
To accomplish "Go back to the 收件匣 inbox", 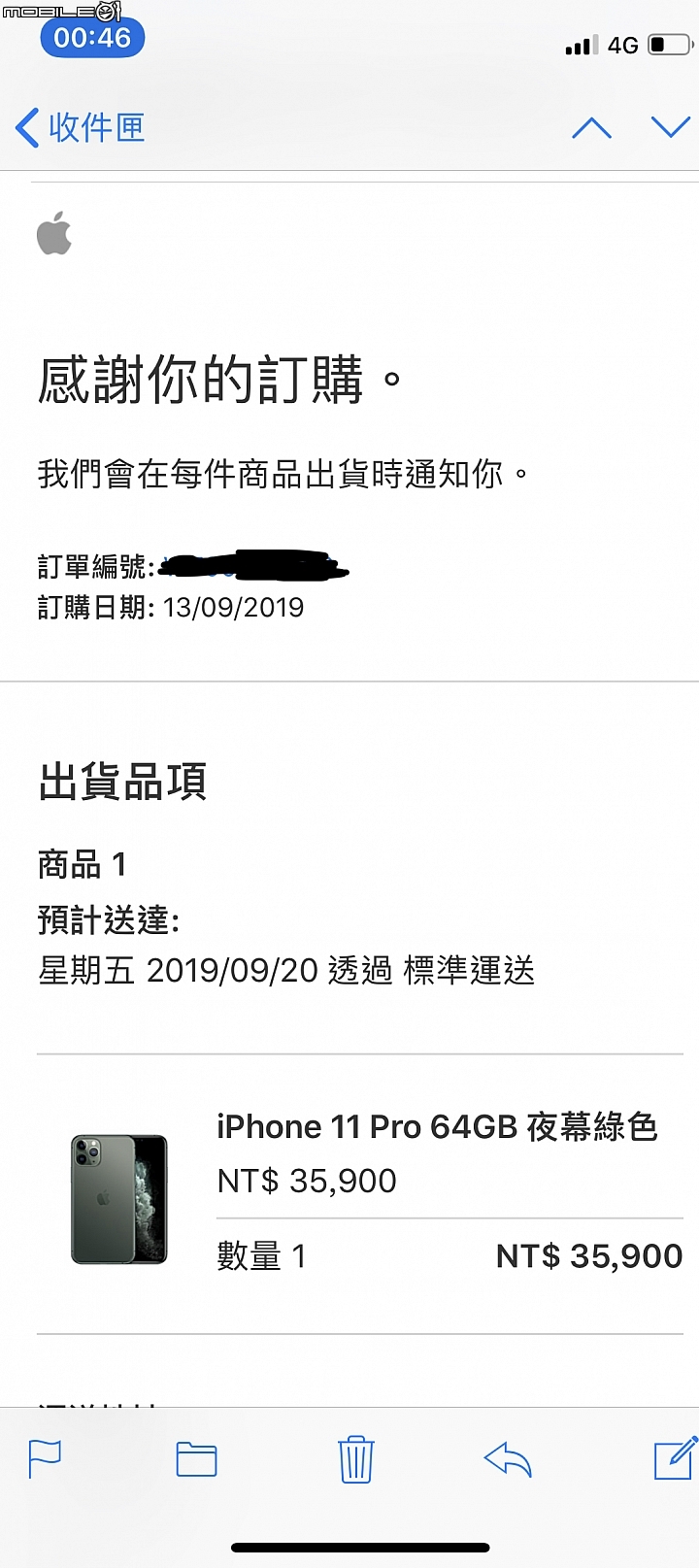I will [x=81, y=128].
